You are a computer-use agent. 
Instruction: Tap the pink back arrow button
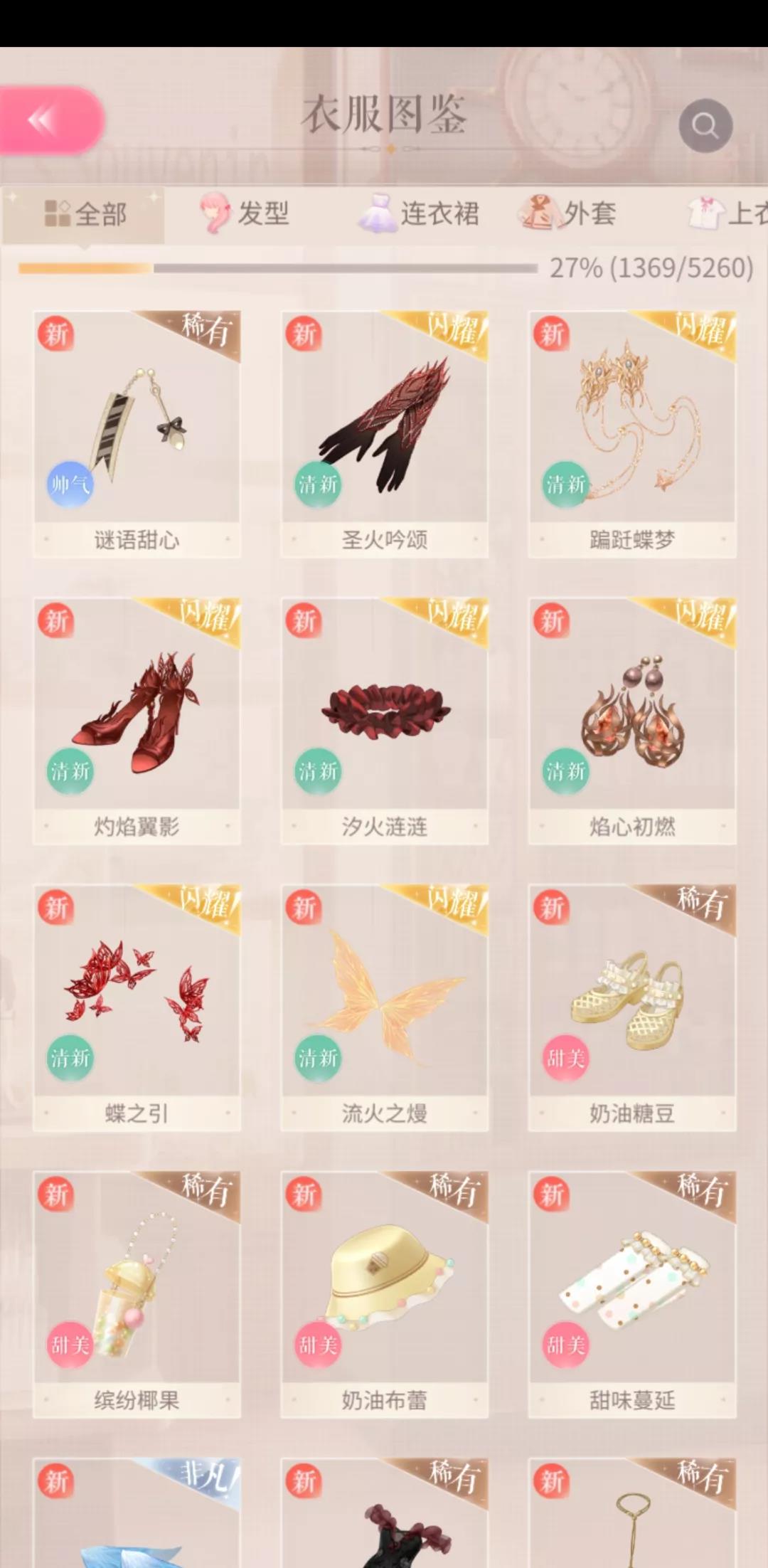[x=51, y=121]
